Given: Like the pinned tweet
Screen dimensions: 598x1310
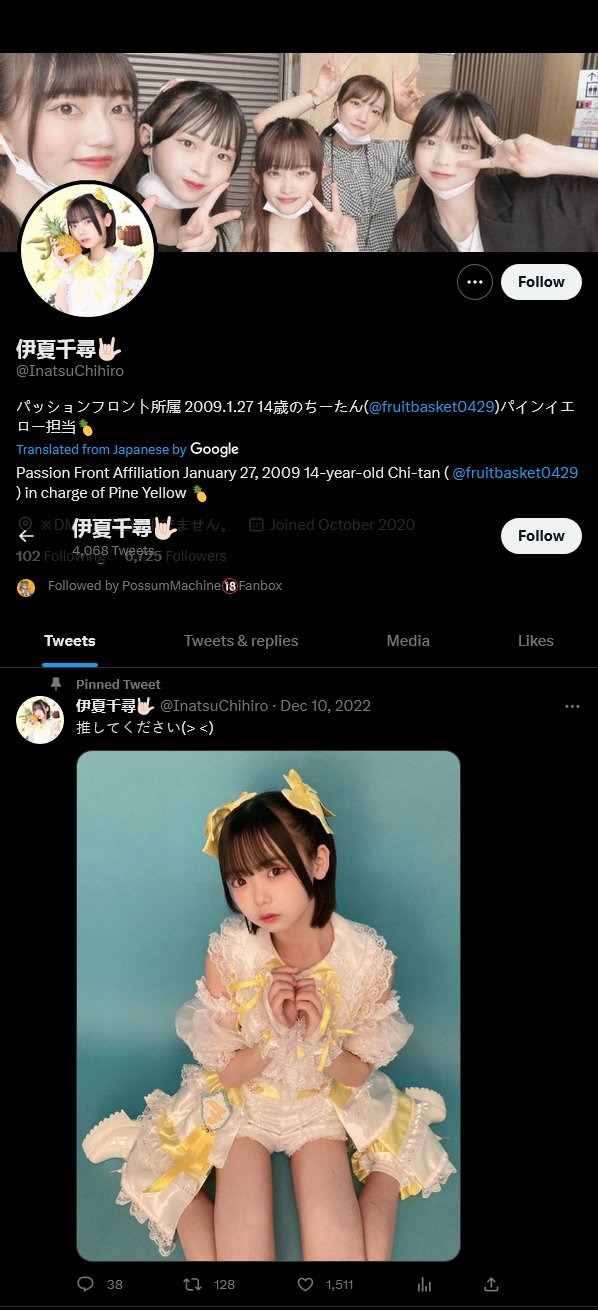Looking at the screenshot, I should coord(326,1284).
